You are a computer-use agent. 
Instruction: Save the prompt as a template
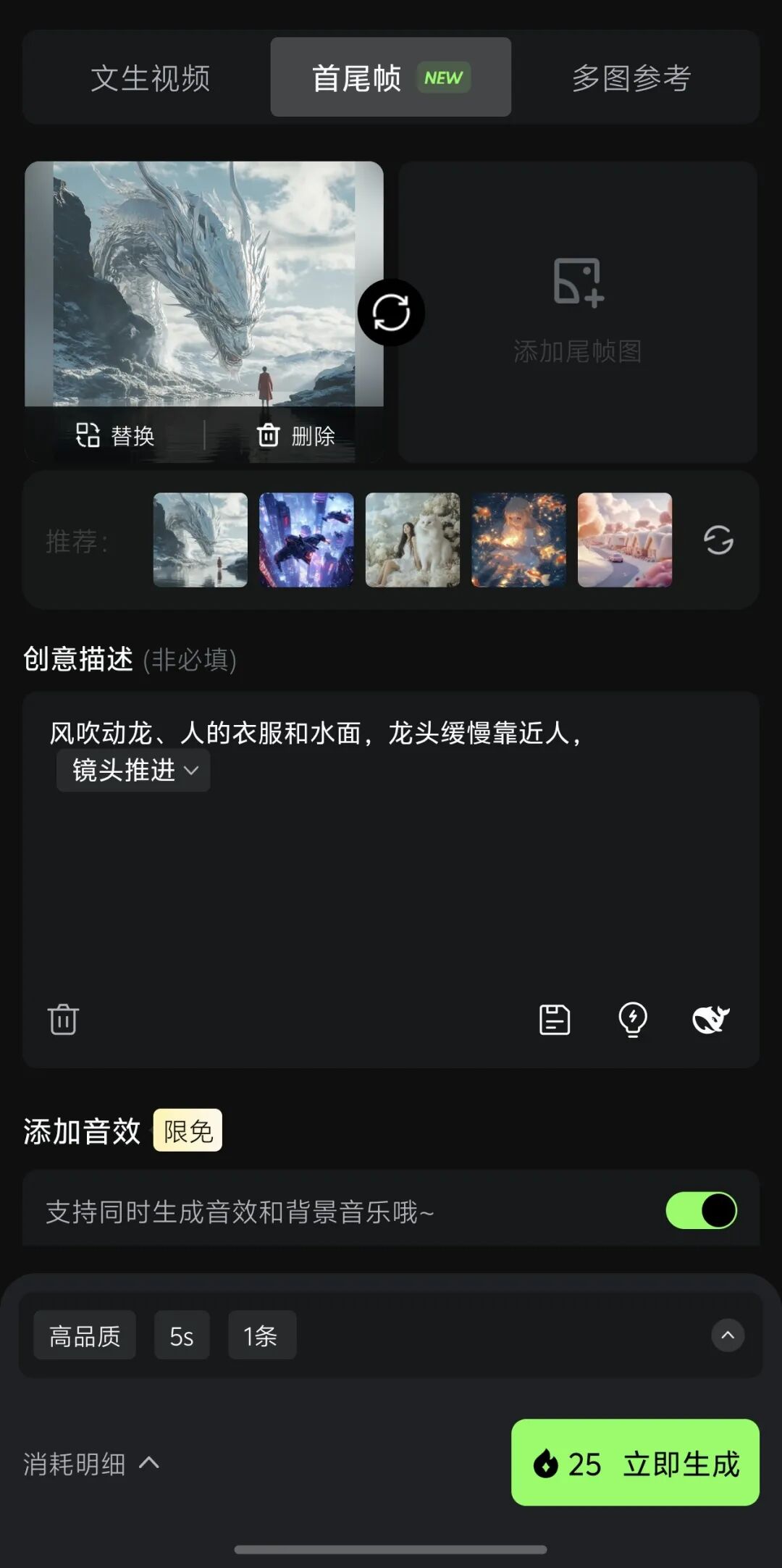click(555, 1020)
